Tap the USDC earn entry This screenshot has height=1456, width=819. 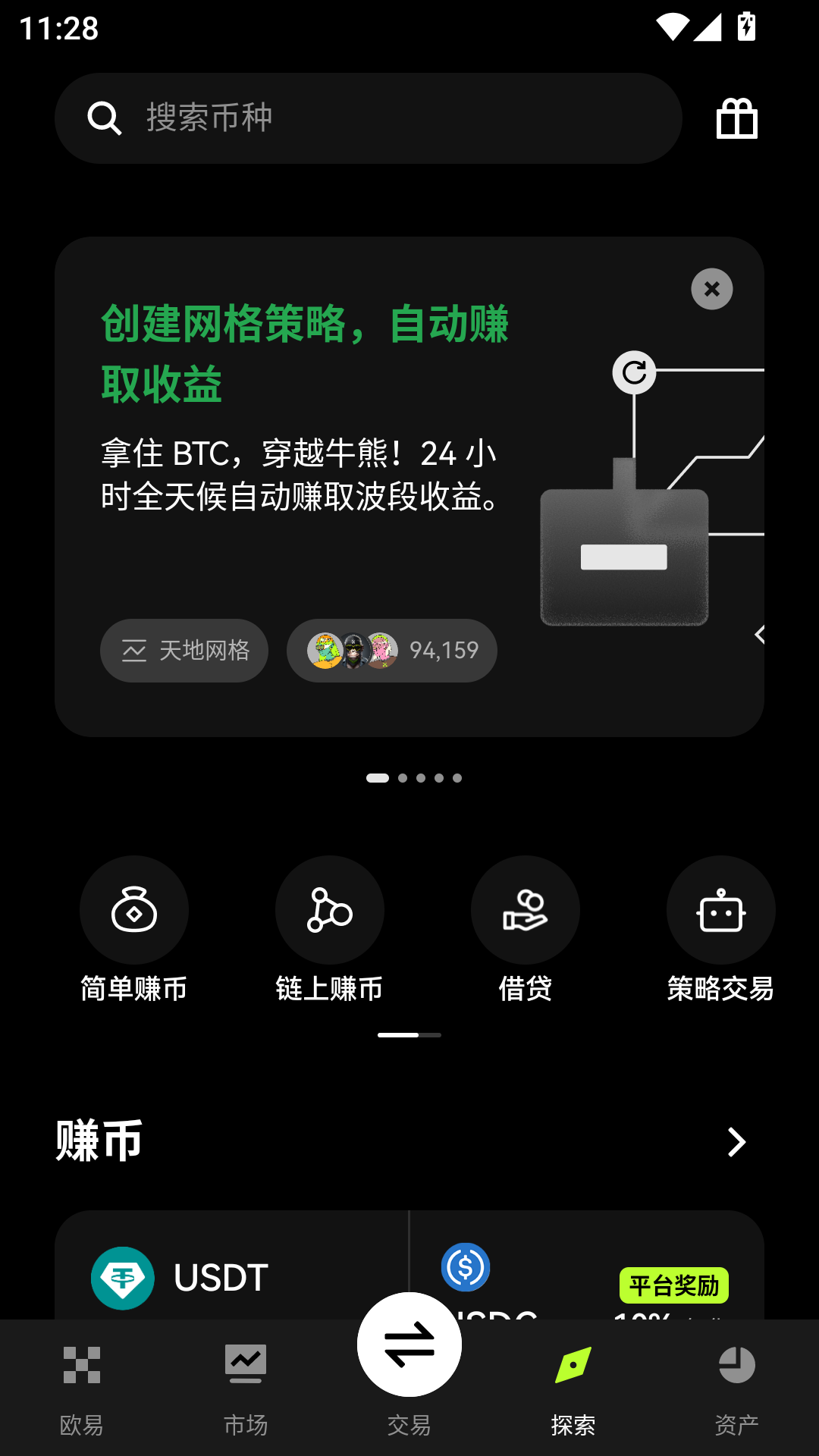(x=466, y=1266)
